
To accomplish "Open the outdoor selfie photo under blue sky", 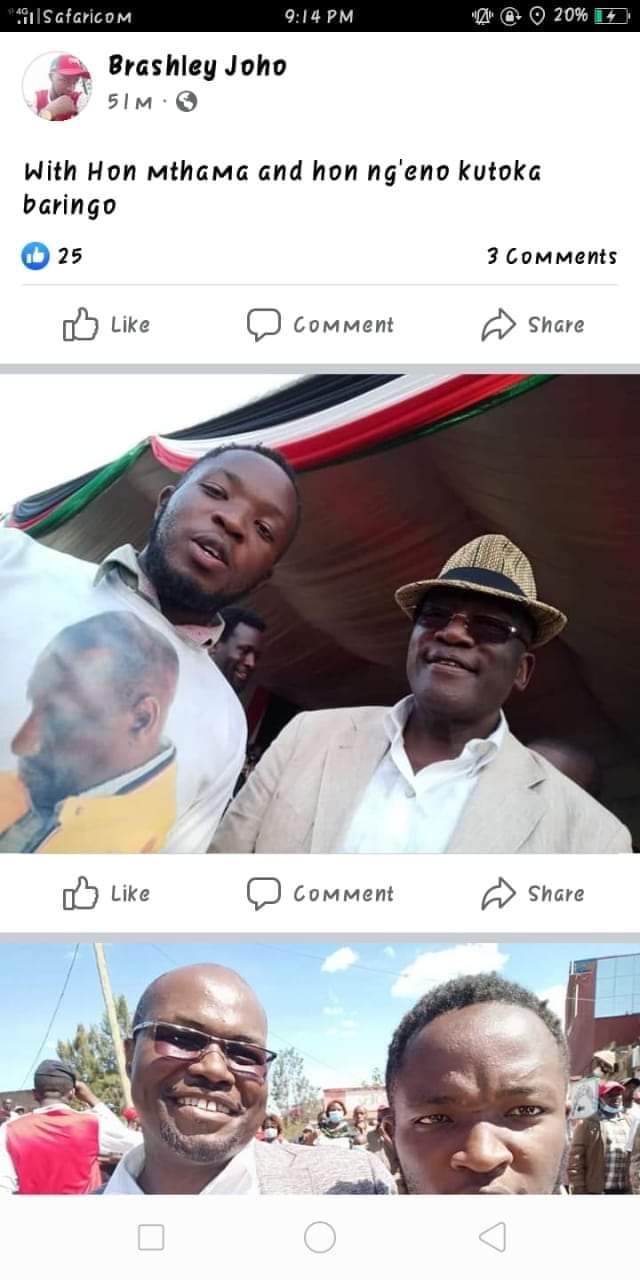I will coord(320,1068).
